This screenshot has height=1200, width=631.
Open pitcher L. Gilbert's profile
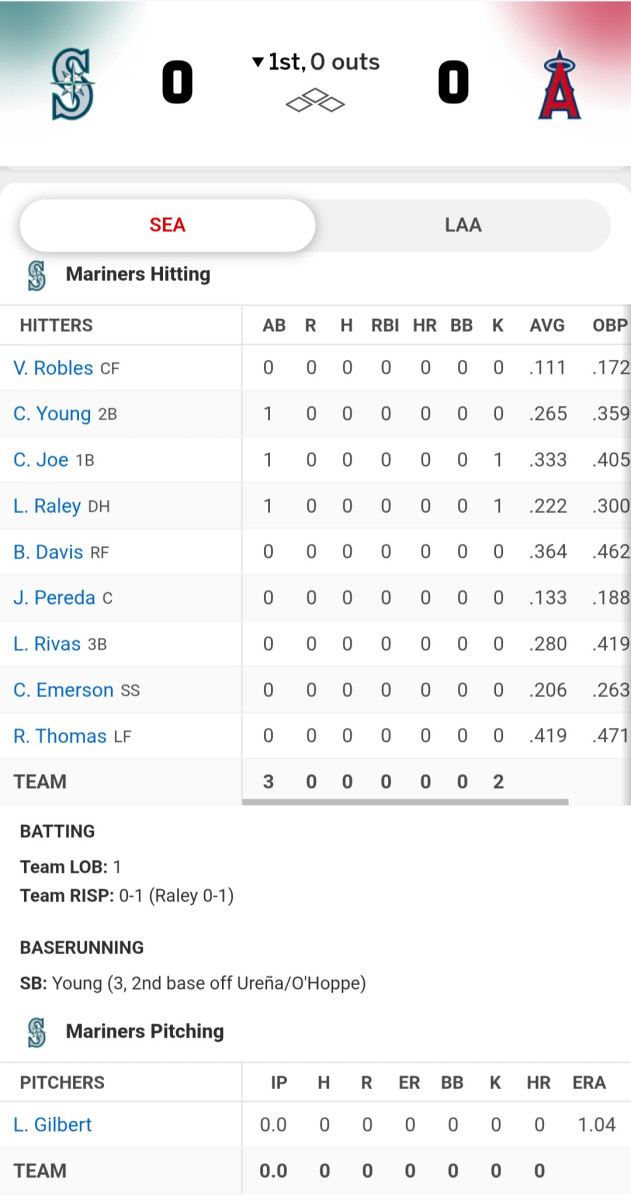52,1125
